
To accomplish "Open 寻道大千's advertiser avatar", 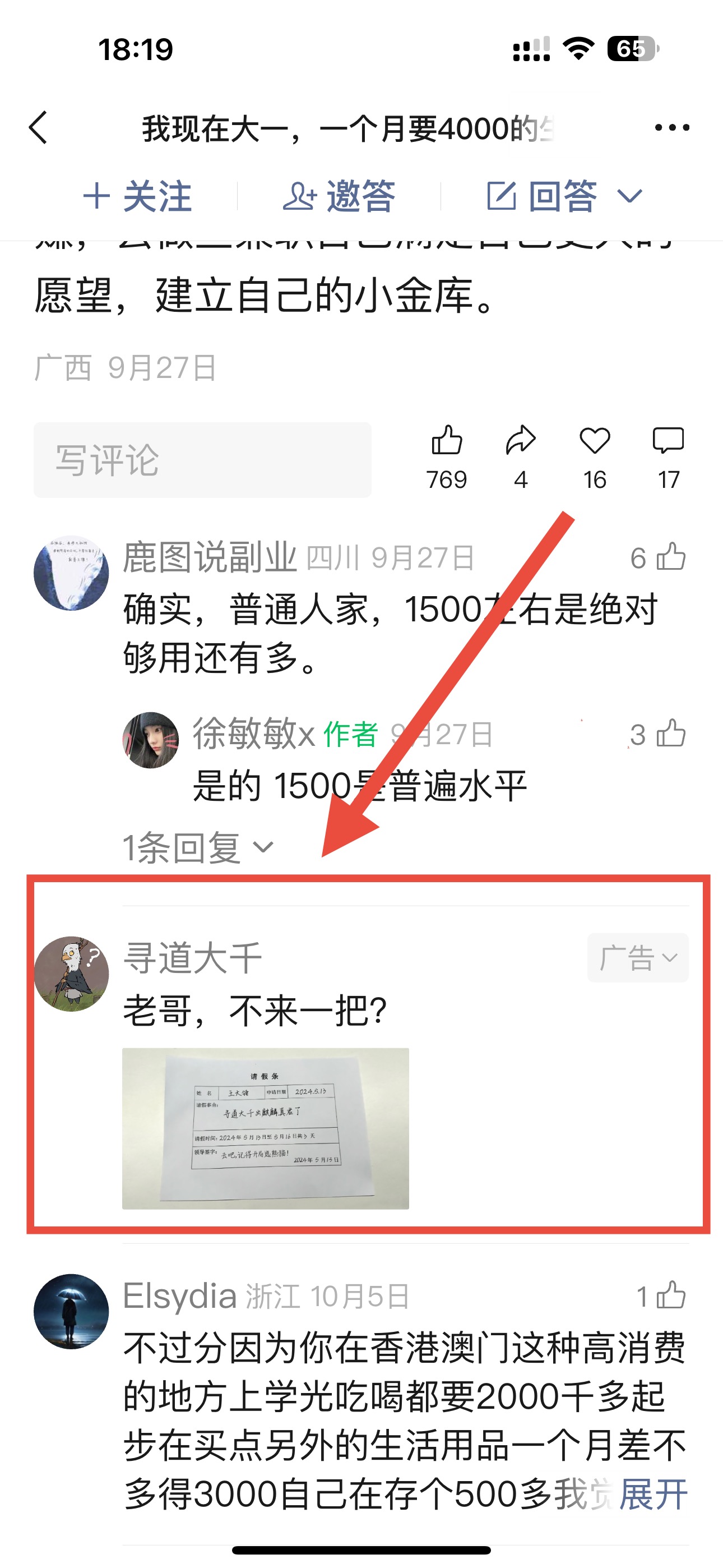I will (x=71, y=974).
